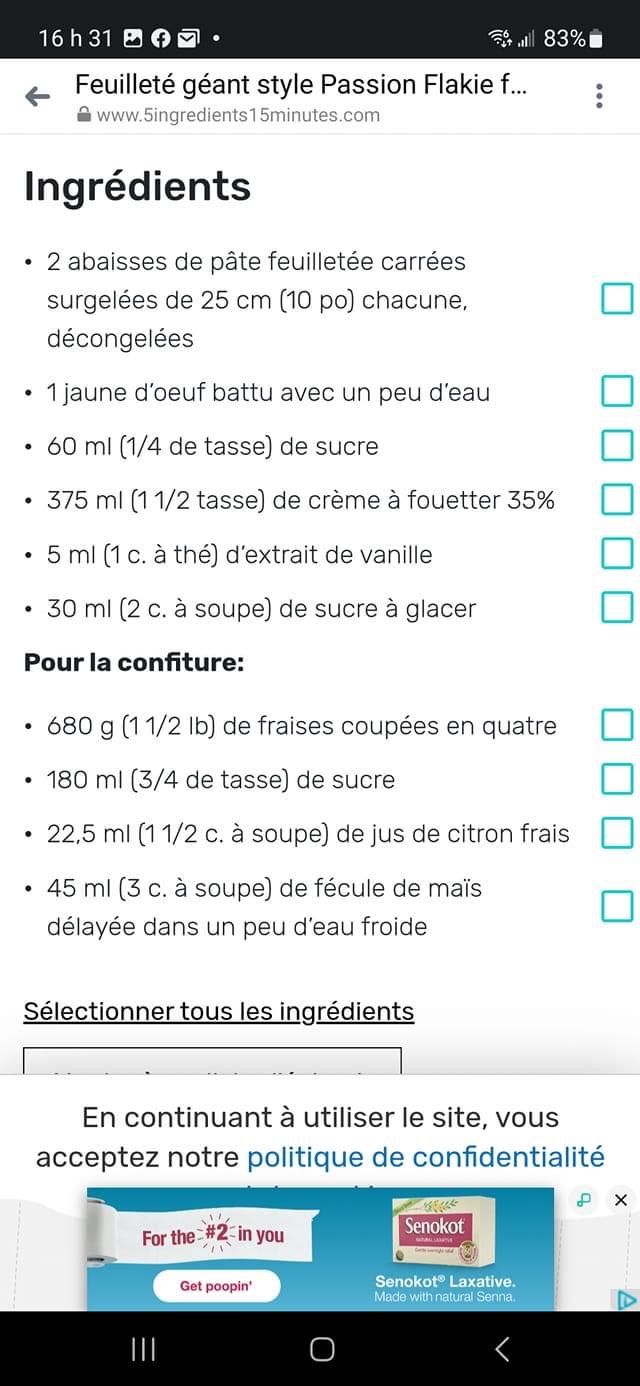Tap Get poopin' button in the ad
Viewport: 640px width, 1386px height.
pos(216,1286)
